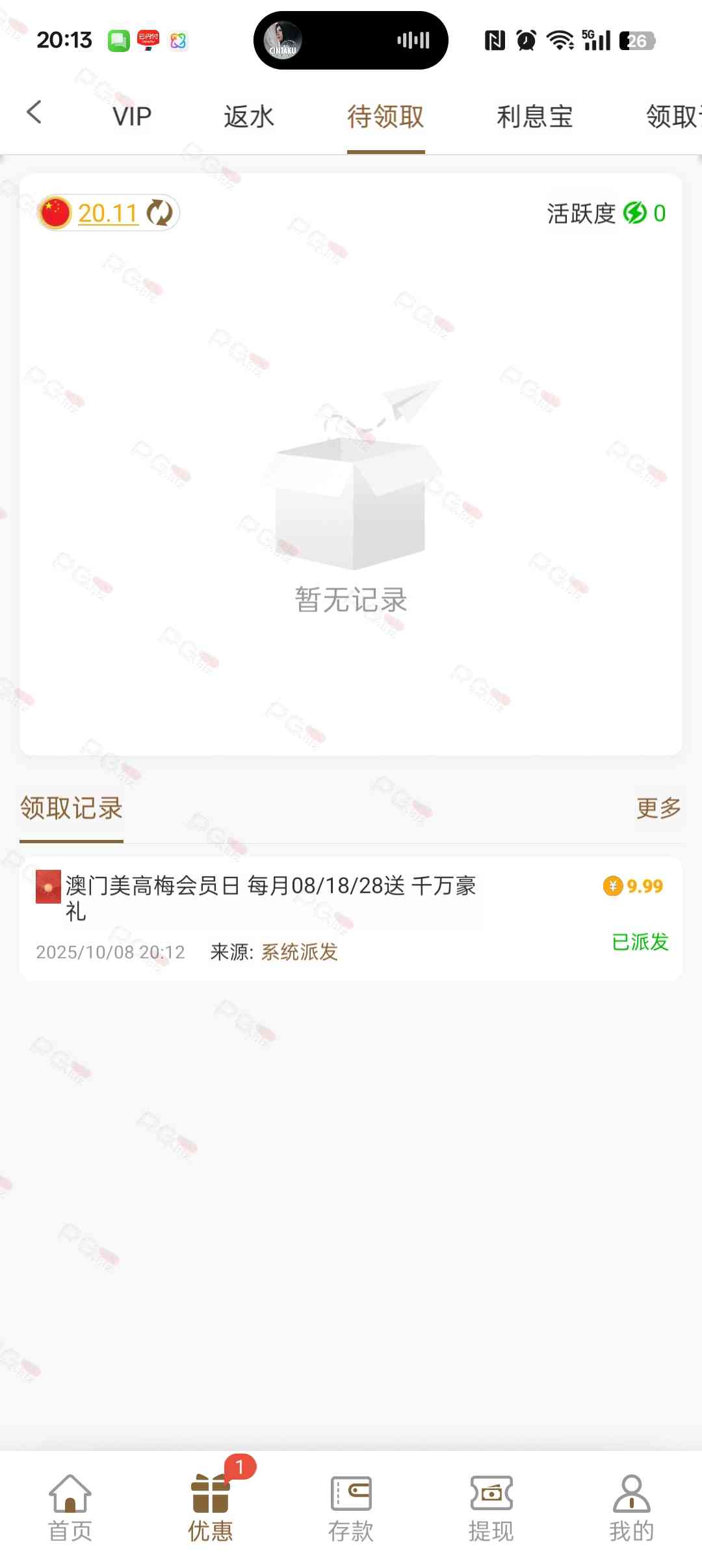Screen dimensions: 702x1568
Task: Open the 返水 tab
Action: 249,116
